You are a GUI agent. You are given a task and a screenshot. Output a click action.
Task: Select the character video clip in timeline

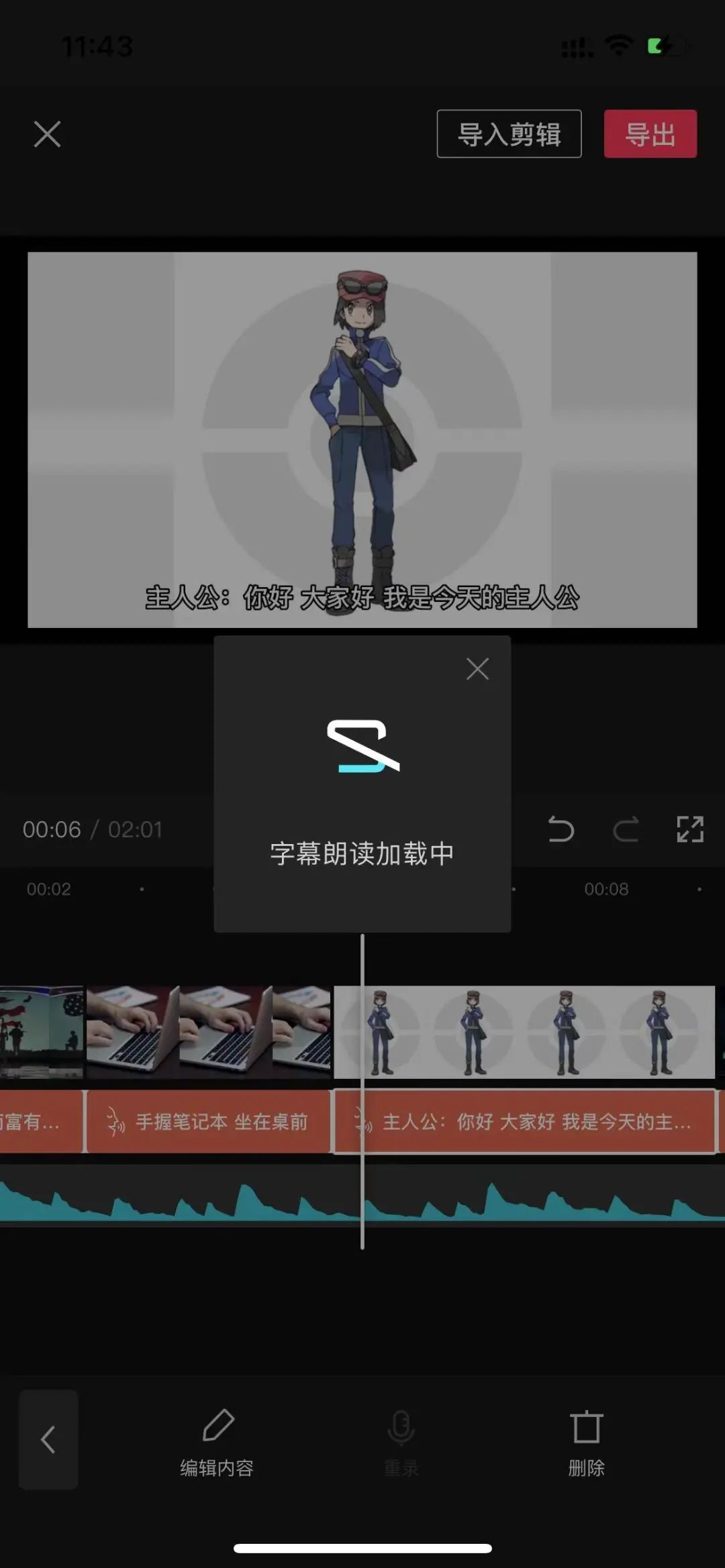click(524, 1031)
